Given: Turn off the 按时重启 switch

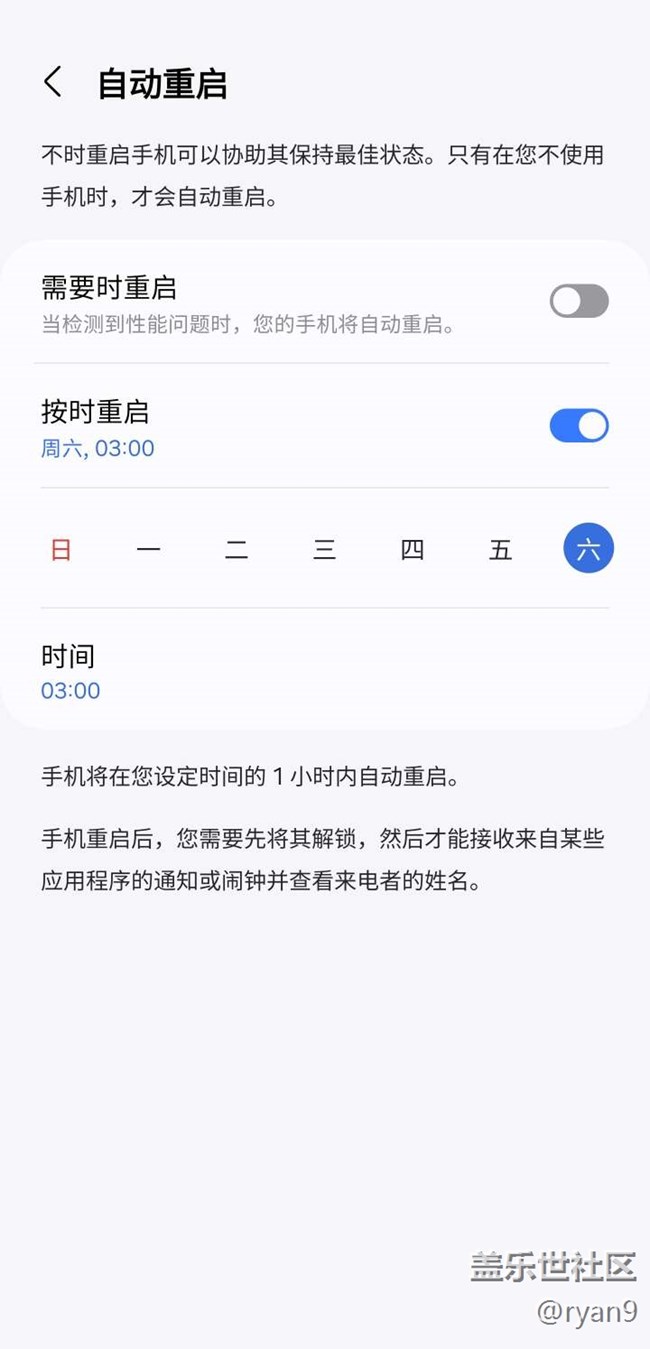Looking at the screenshot, I should pyautogui.click(x=579, y=426).
